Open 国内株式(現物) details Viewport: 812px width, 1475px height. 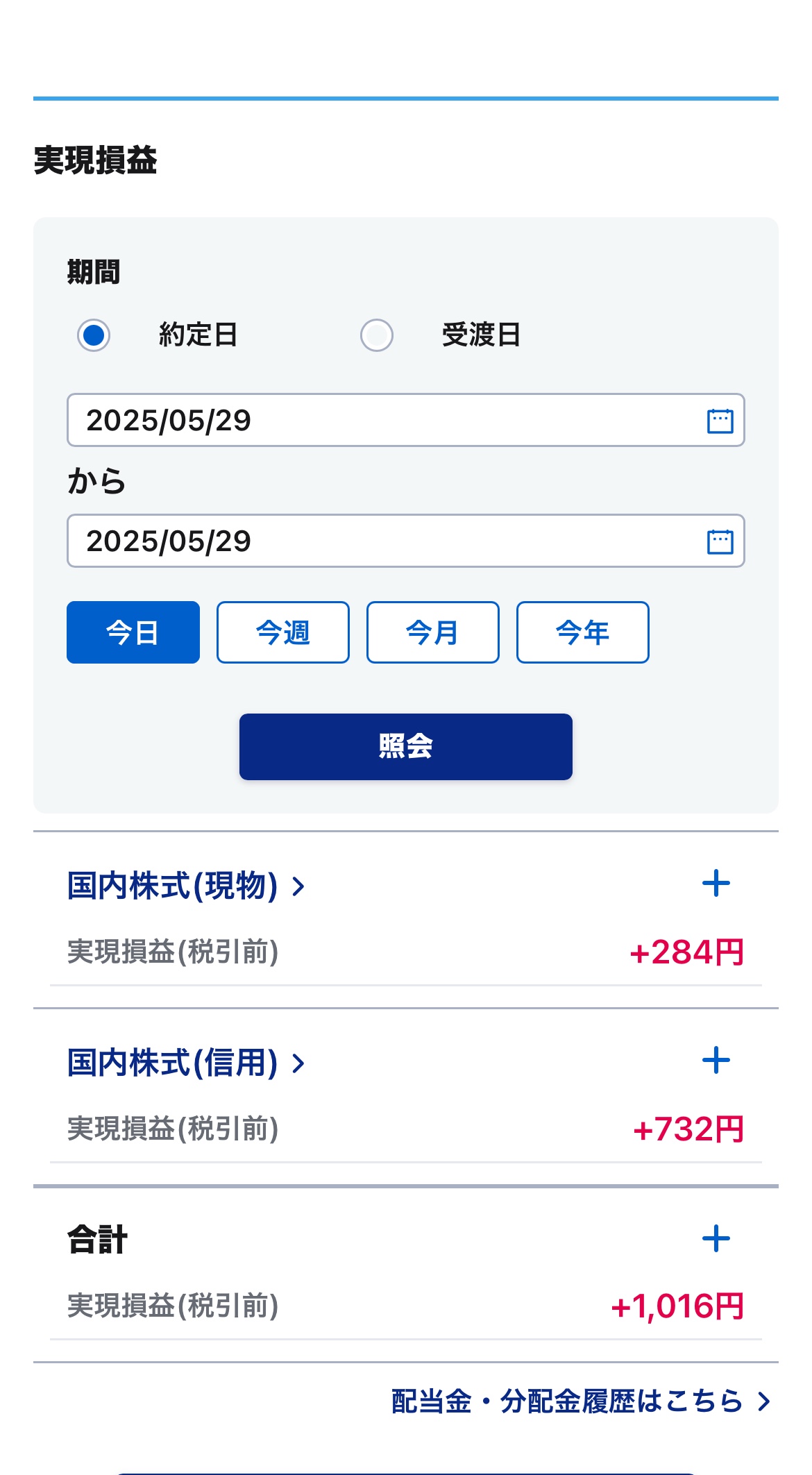point(186,886)
